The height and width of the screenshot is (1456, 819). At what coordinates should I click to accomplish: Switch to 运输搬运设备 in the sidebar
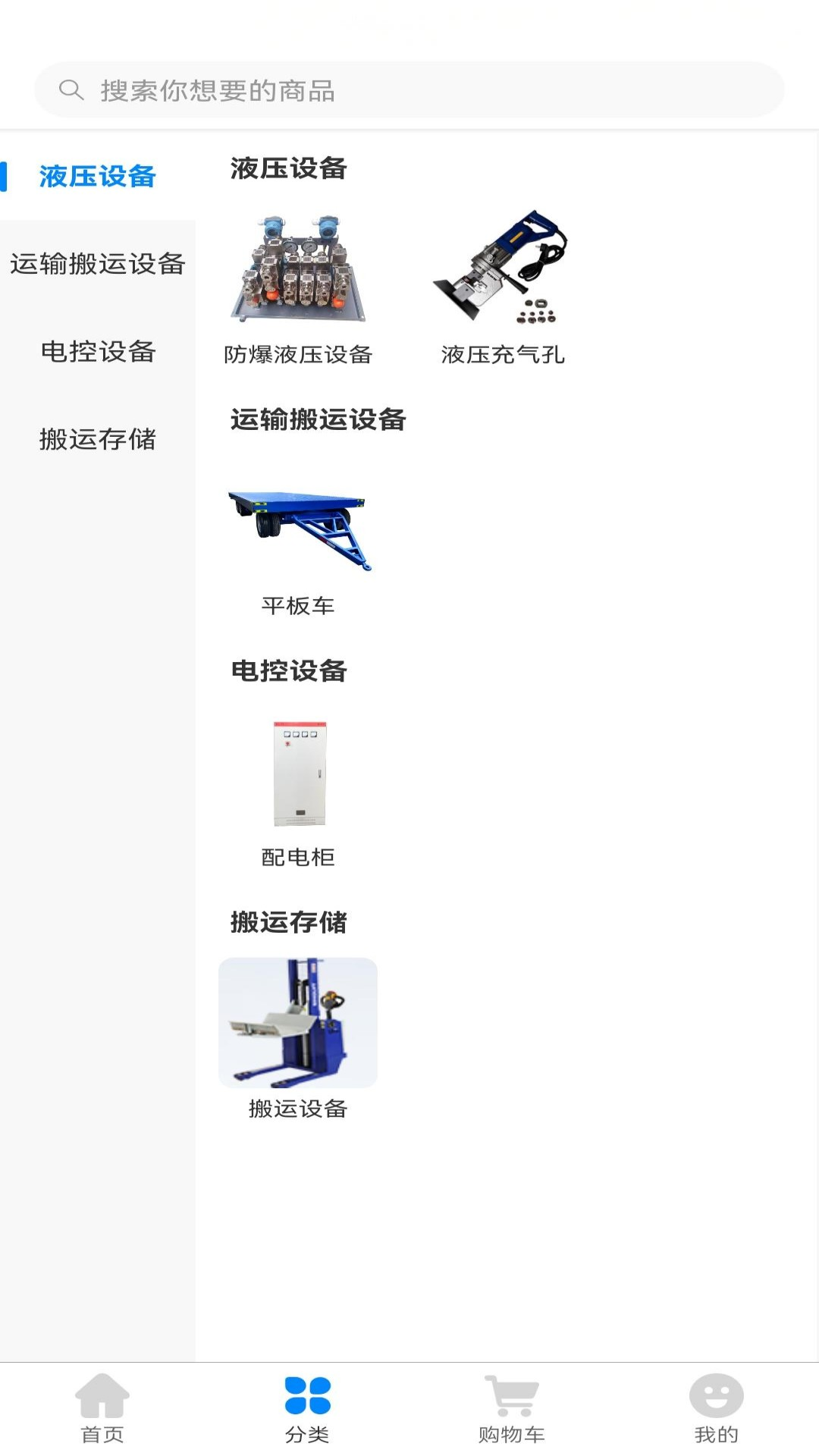97,264
